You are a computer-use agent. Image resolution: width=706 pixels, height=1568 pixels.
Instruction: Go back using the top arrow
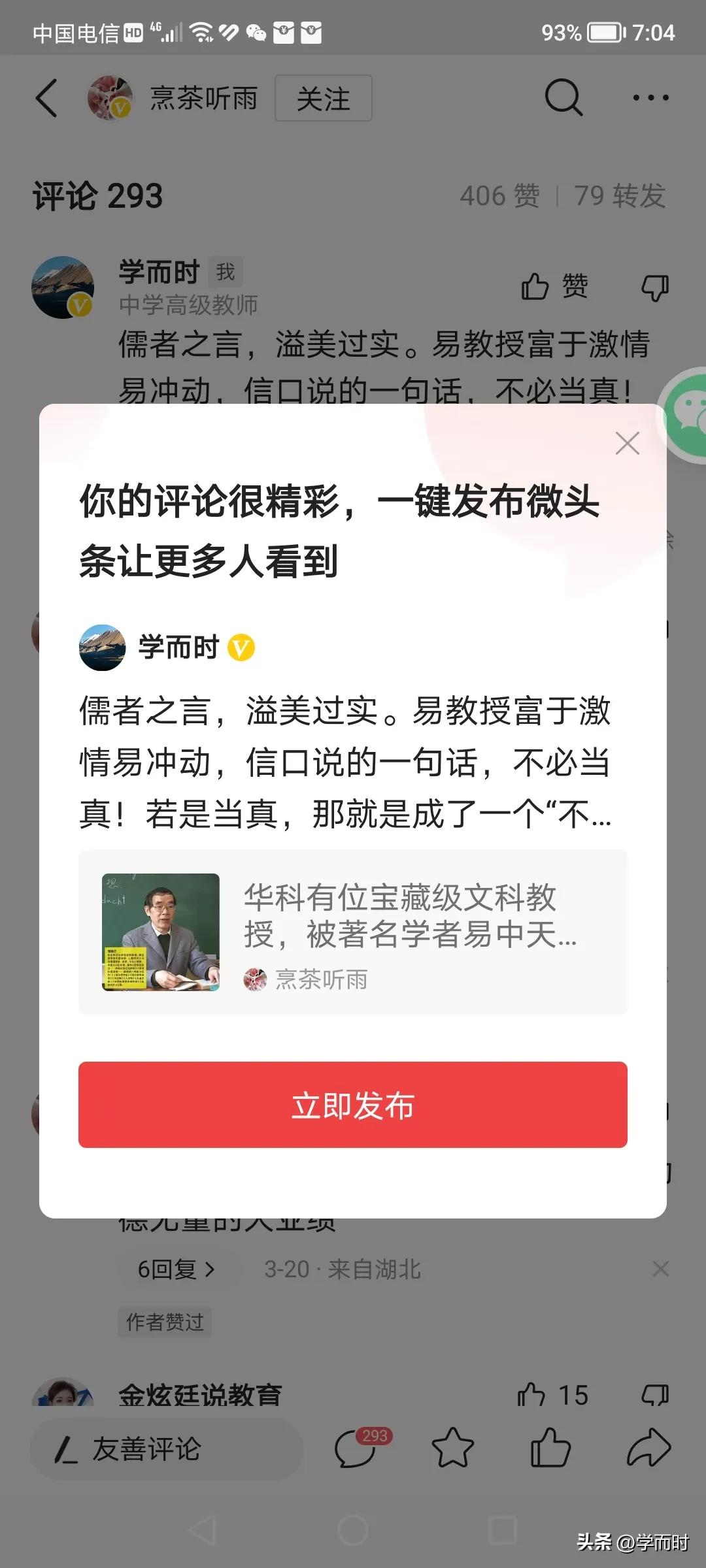tap(46, 99)
